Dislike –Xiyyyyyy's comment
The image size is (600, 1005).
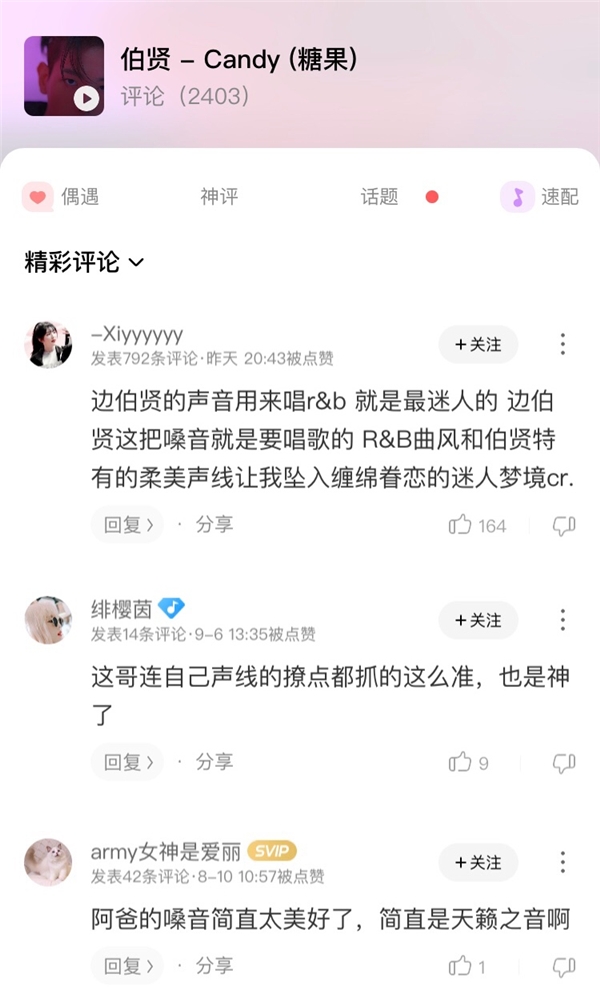click(x=564, y=525)
